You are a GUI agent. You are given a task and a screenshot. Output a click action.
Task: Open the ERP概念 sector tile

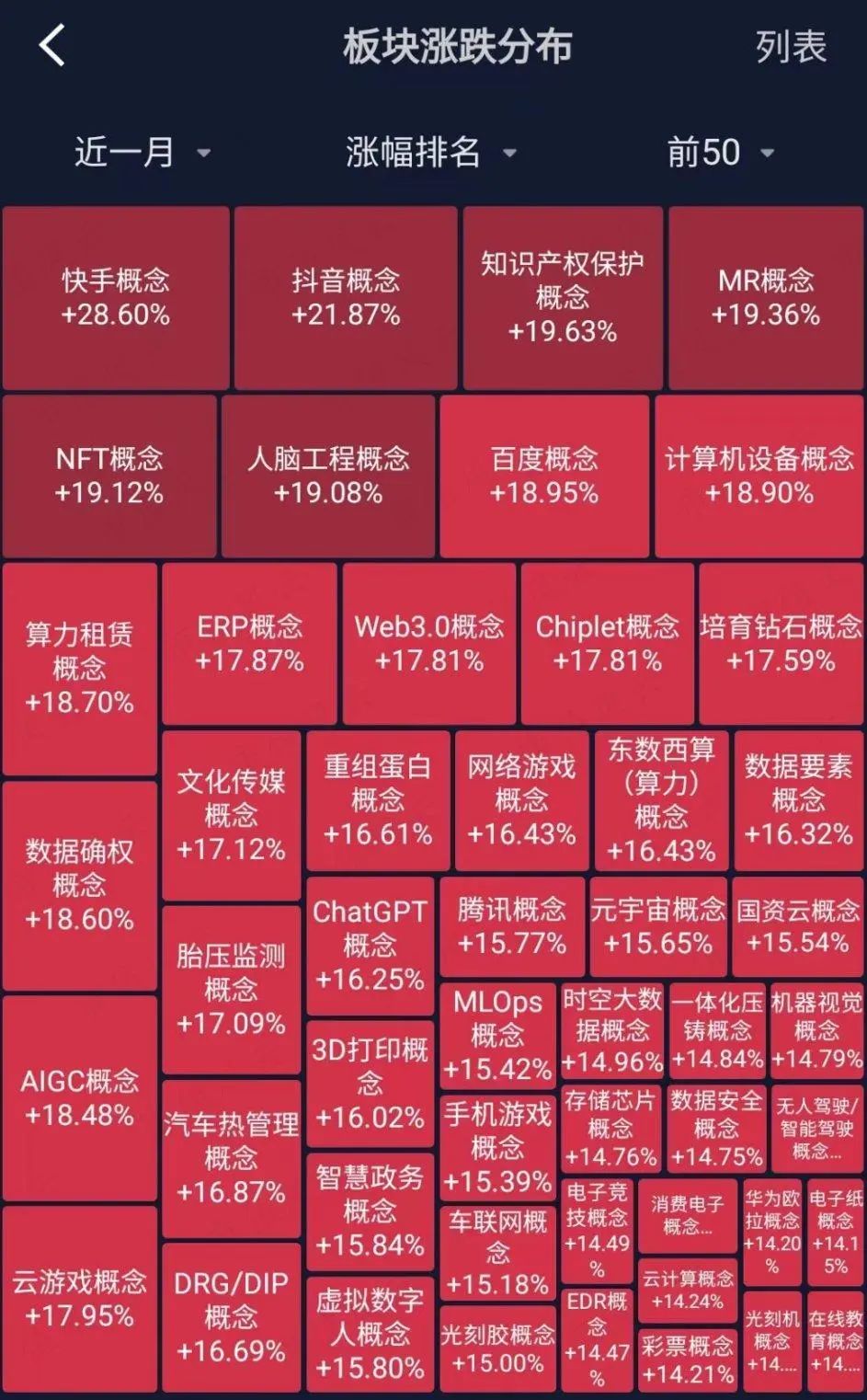pyautogui.click(x=249, y=643)
